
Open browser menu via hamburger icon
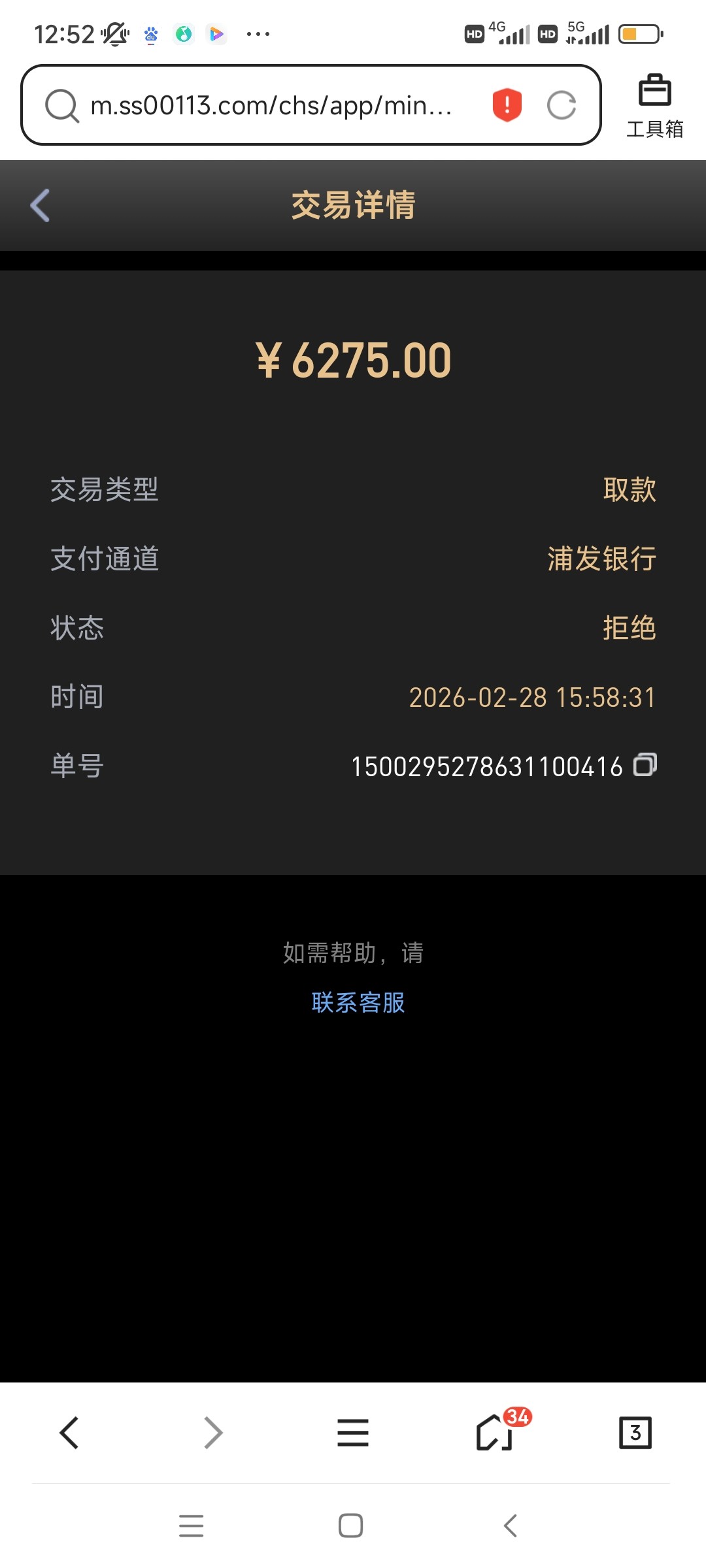[x=353, y=1433]
